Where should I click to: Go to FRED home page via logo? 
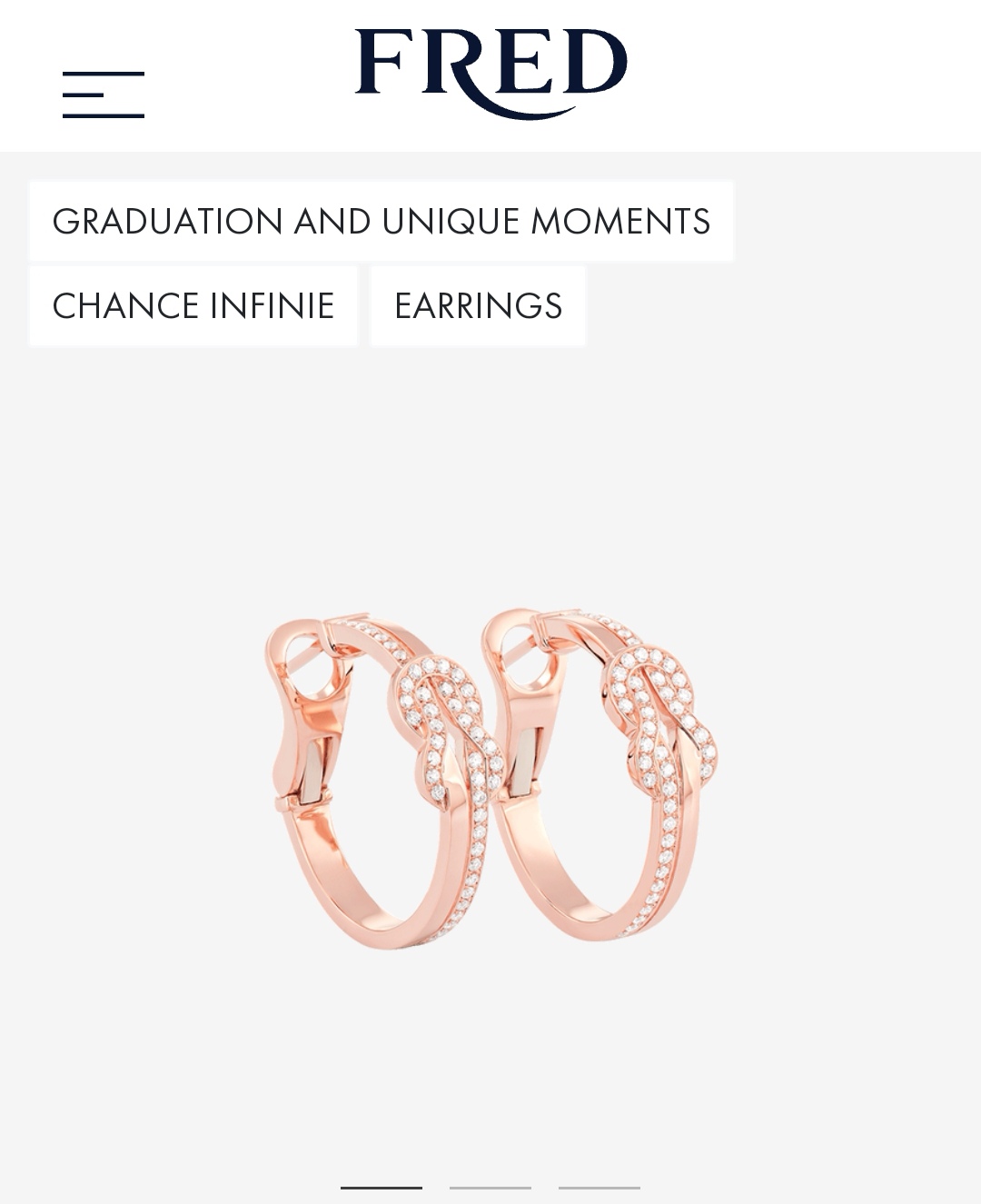coord(490,73)
